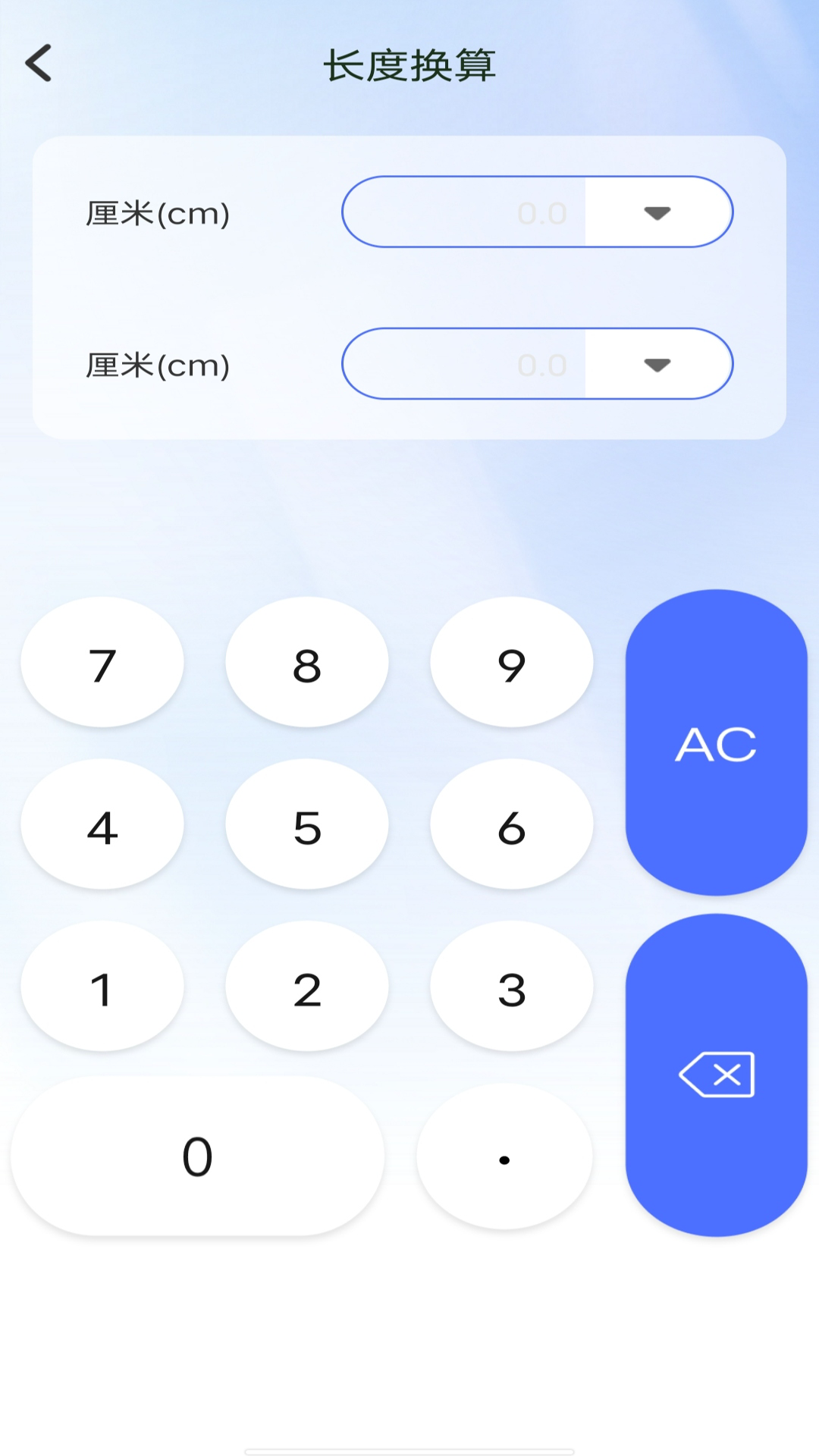
Task: Focus the first length value field
Action: pos(464,212)
